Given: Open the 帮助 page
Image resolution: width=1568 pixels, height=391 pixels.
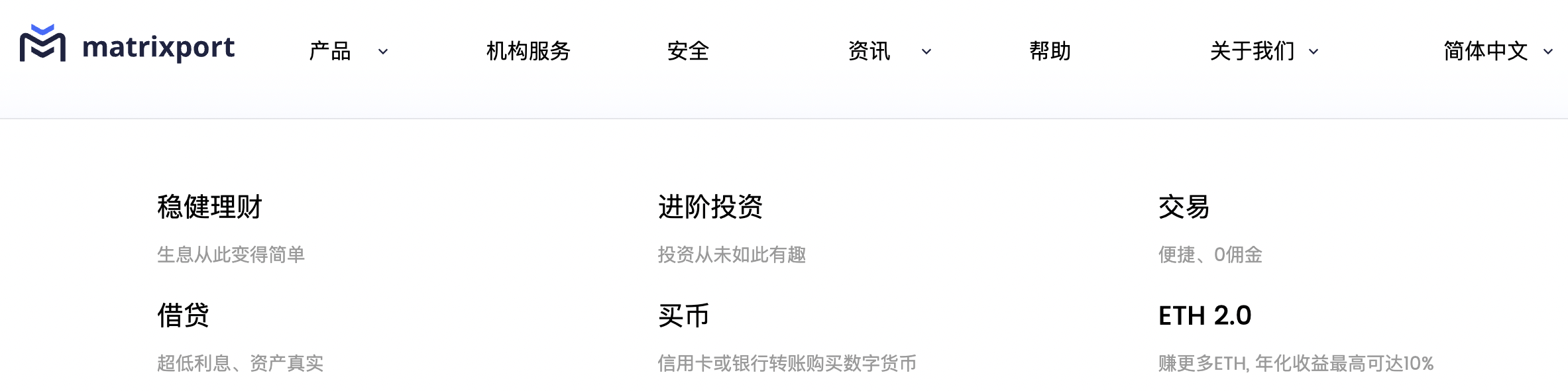Looking at the screenshot, I should (1050, 51).
